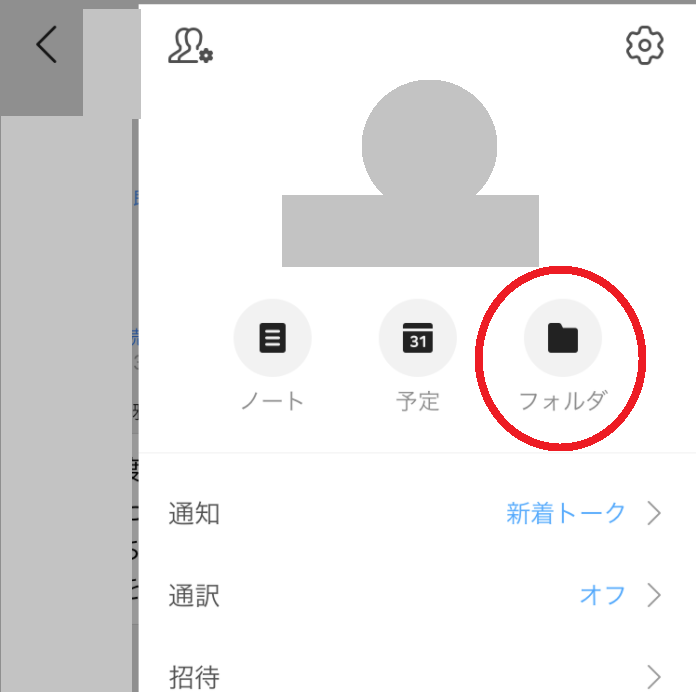Open 通訳 translation settings row
The width and height of the screenshot is (696, 692).
(415, 596)
